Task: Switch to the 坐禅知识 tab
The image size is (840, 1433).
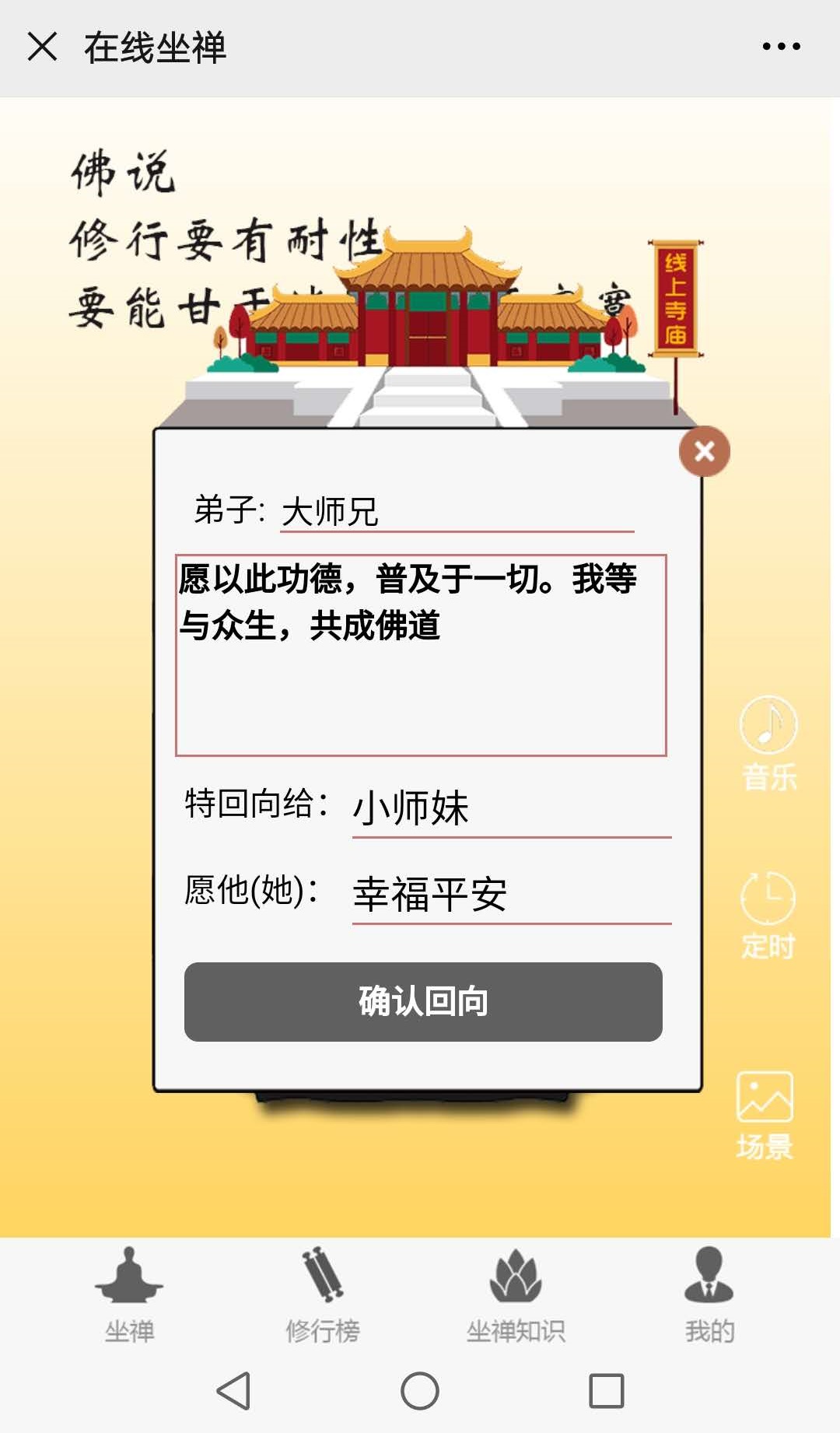Action: 516,1295
